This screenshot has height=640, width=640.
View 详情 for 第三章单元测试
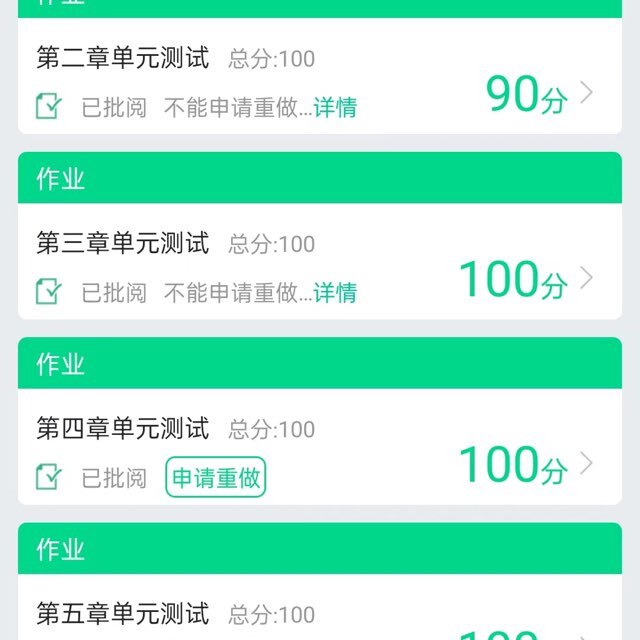335,293
